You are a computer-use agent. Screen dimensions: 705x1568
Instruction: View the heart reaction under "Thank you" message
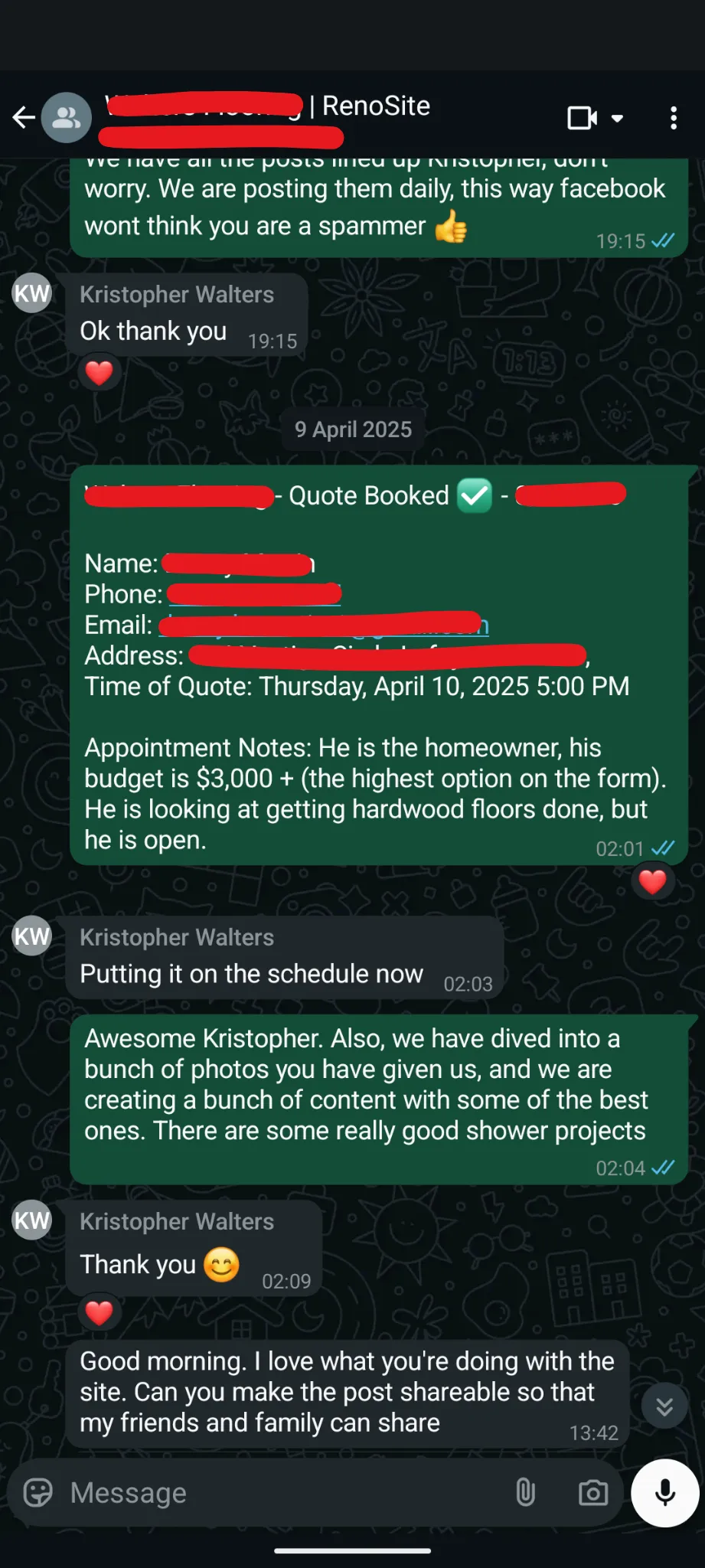pos(100,1313)
